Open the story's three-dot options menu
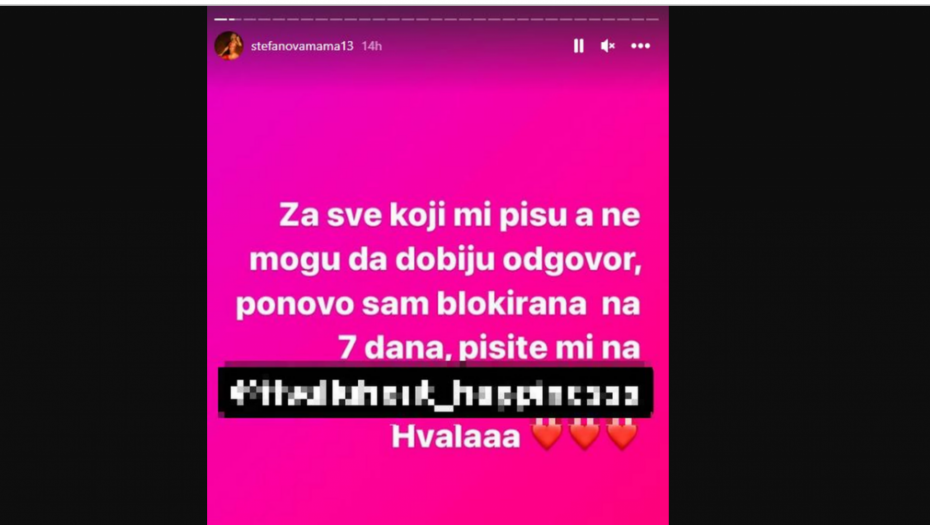 (x=640, y=46)
